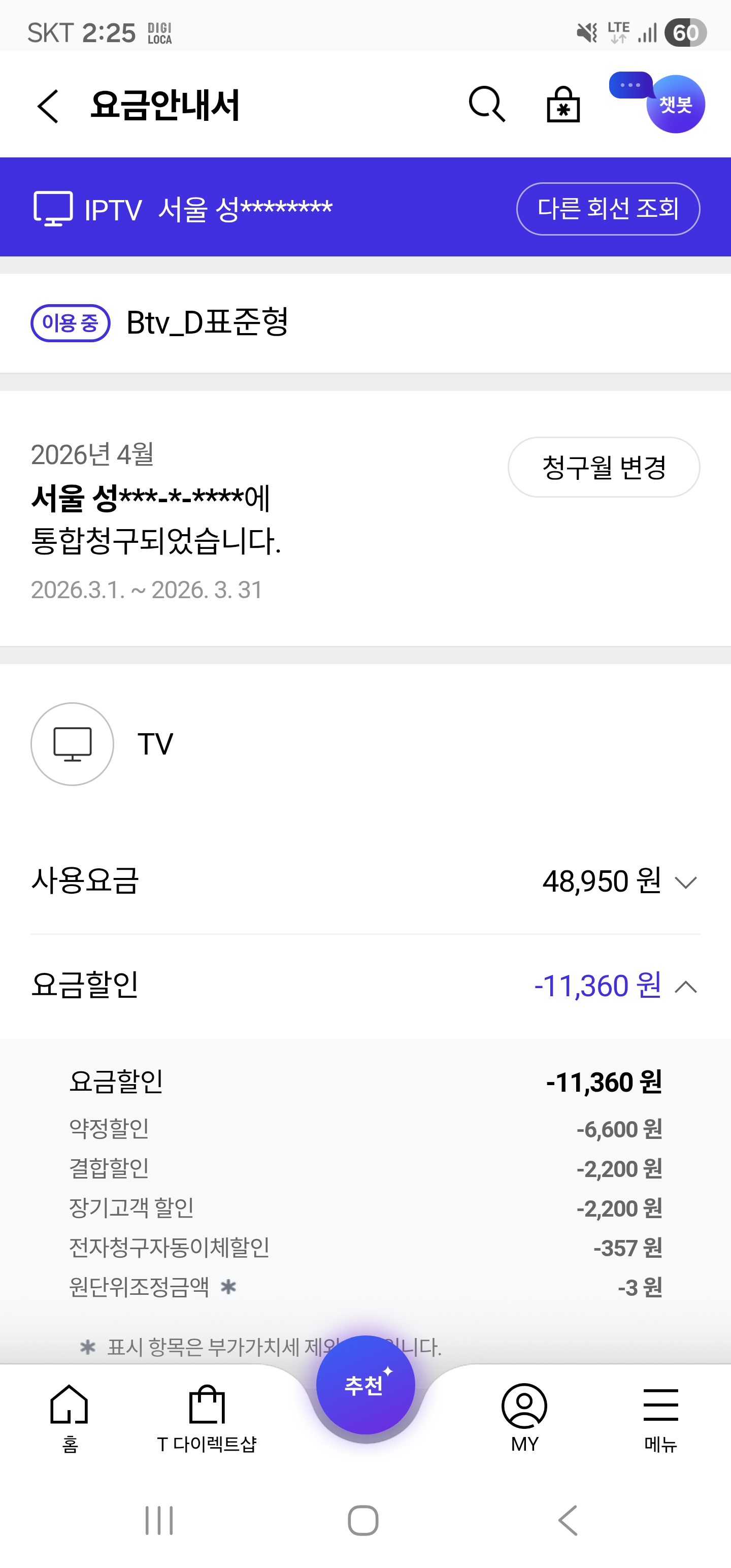Go back from the 요금안내서 page

pyautogui.click(x=49, y=106)
